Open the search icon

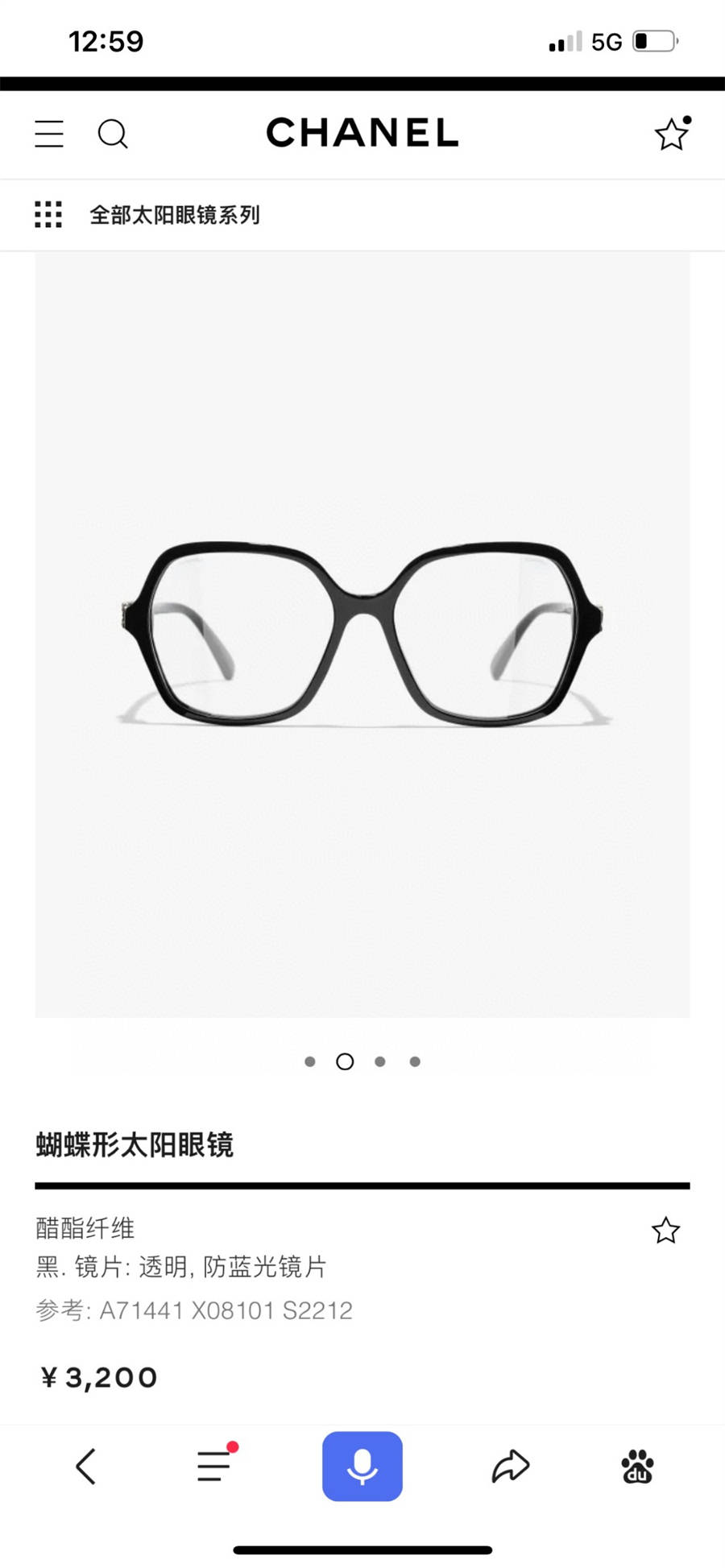(x=113, y=134)
